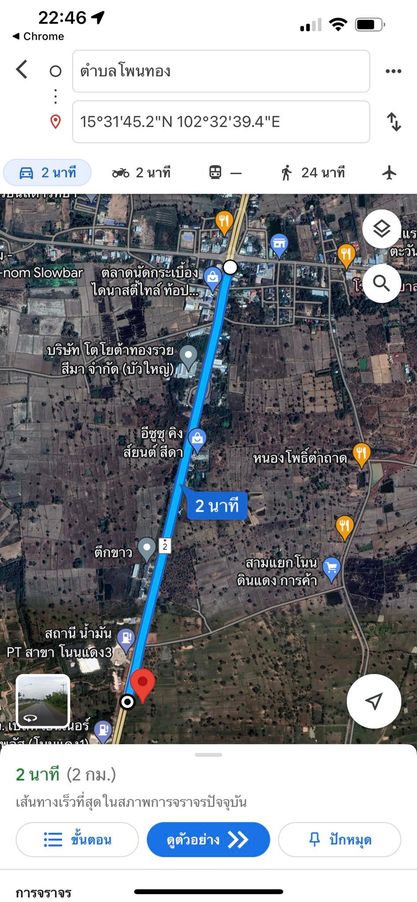Edit the starting point ตำบลโพนทอง field
Viewport: 417px width, 902px height.
(221, 71)
